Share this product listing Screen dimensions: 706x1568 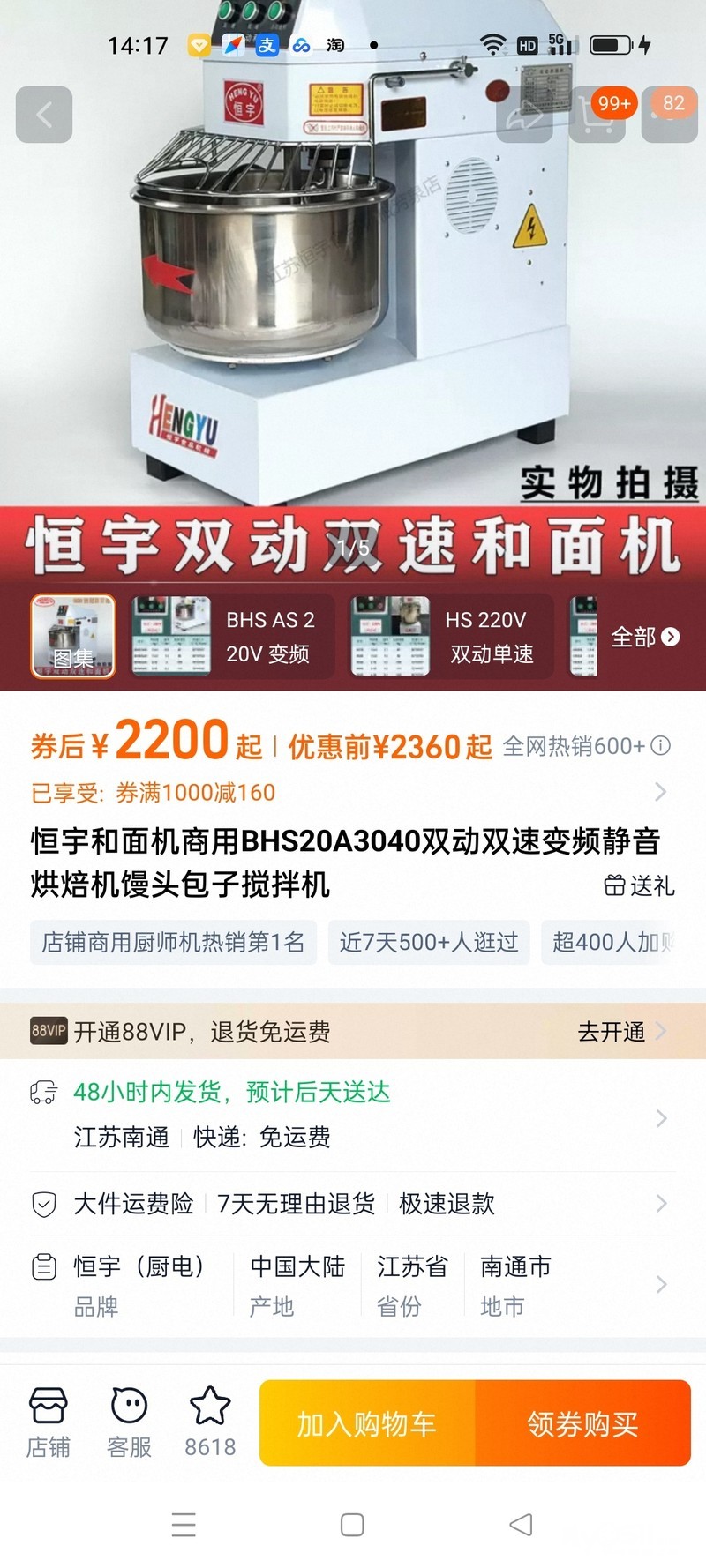[x=524, y=115]
